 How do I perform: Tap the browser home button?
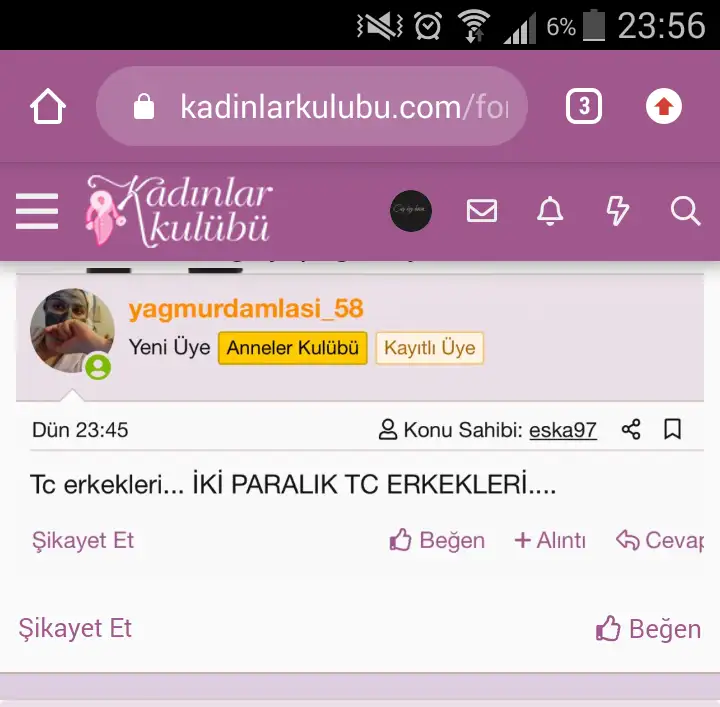click(x=48, y=107)
